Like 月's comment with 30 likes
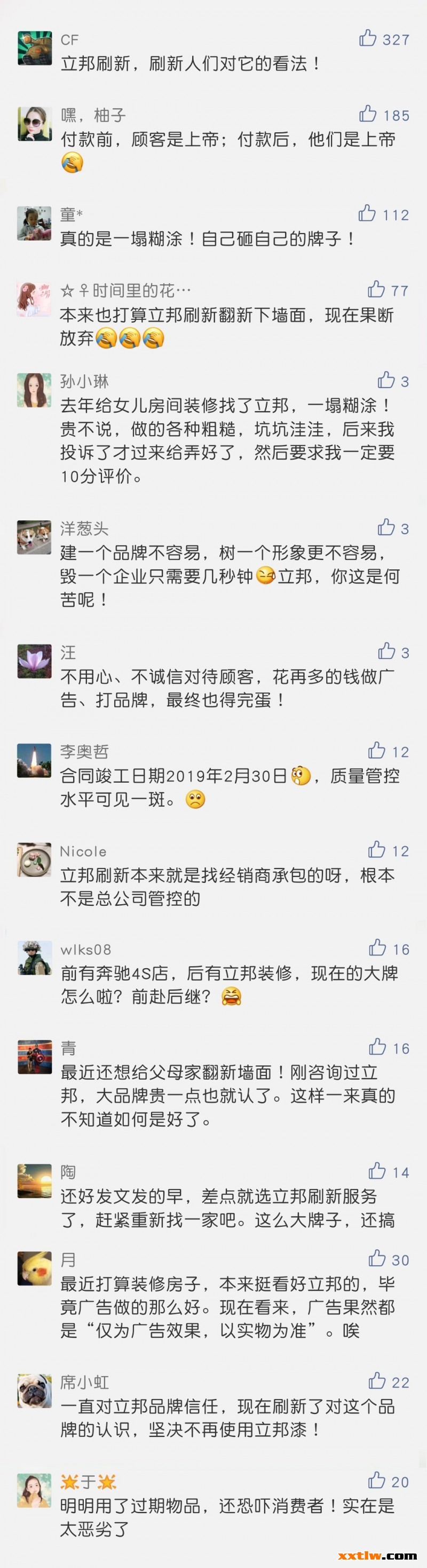427x1568 pixels. coord(377,1258)
